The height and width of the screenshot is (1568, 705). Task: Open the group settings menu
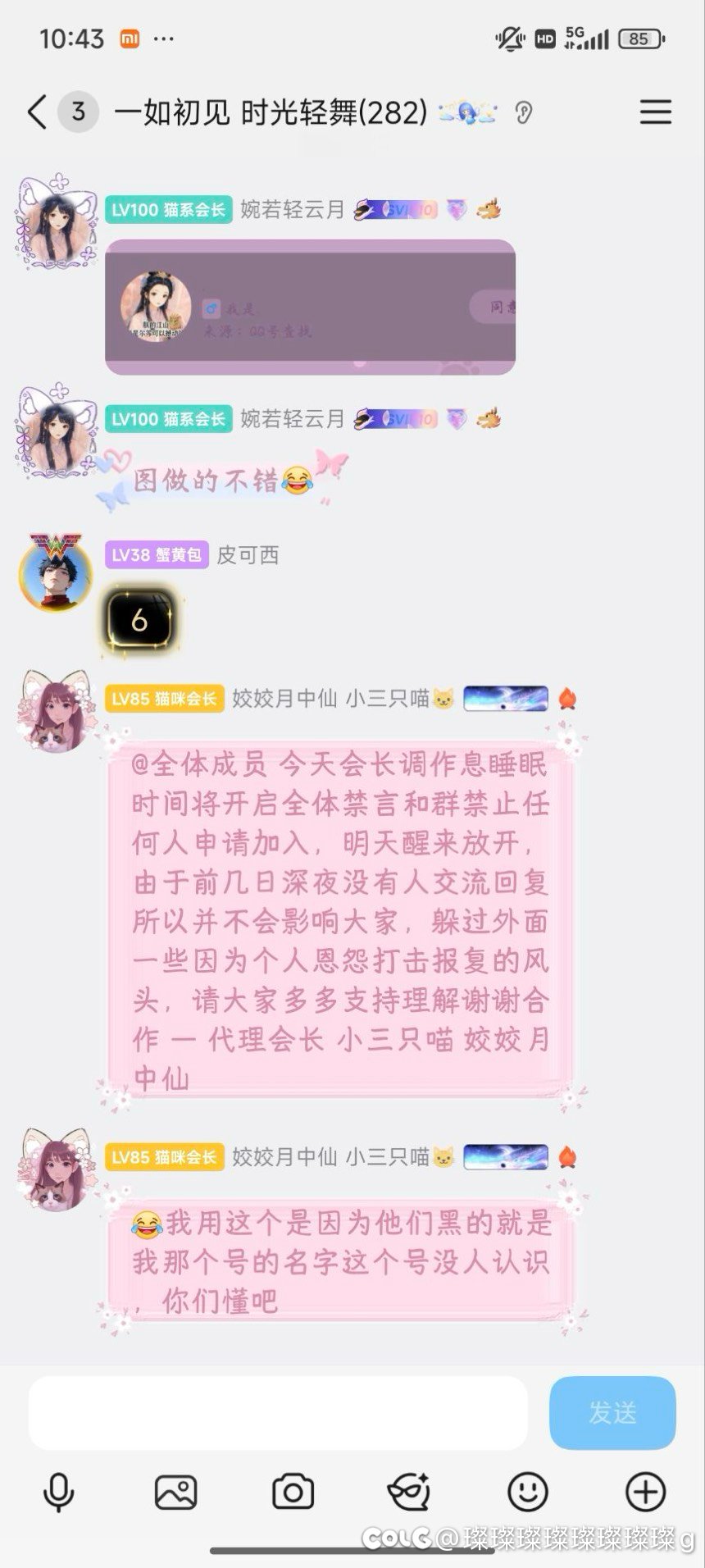tap(655, 112)
